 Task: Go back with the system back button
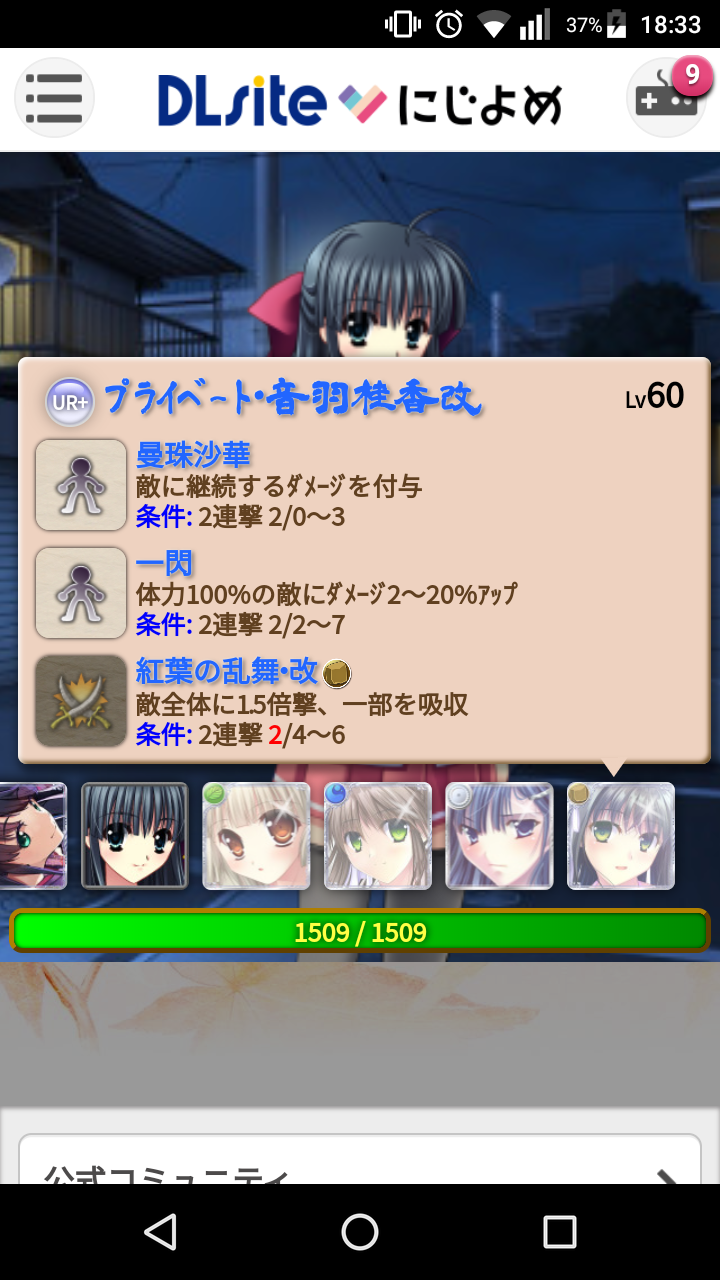coord(160,1232)
